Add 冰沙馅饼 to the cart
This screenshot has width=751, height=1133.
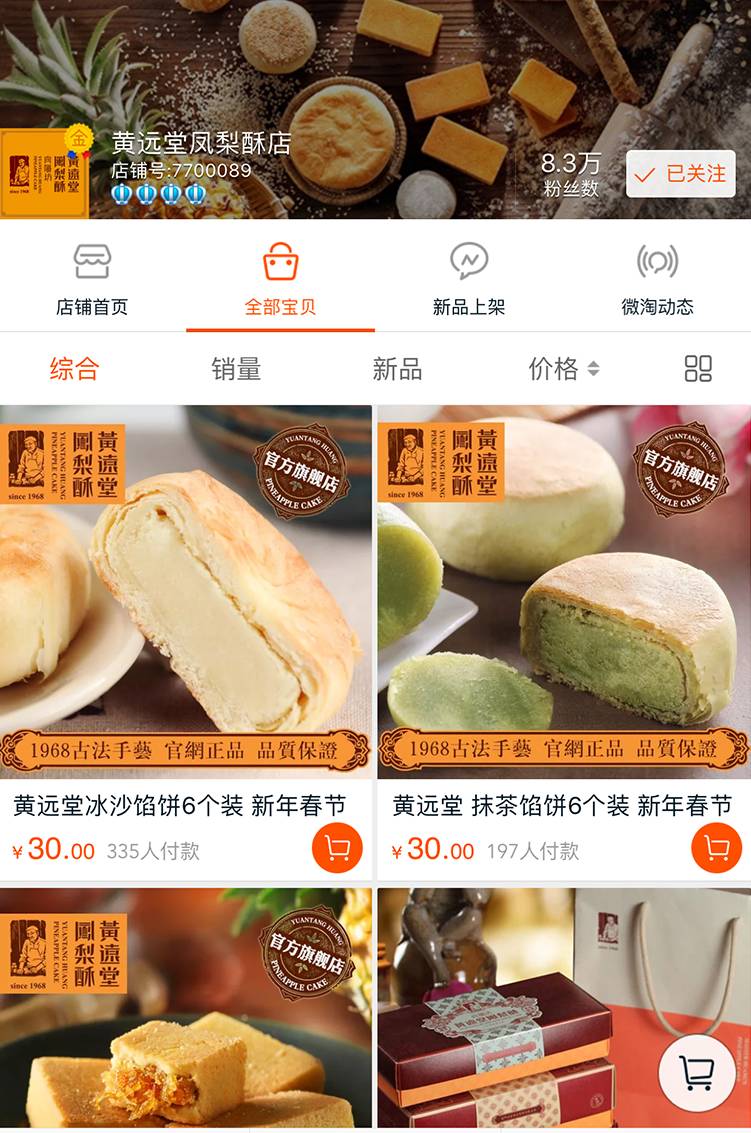[x=337, y=849]
